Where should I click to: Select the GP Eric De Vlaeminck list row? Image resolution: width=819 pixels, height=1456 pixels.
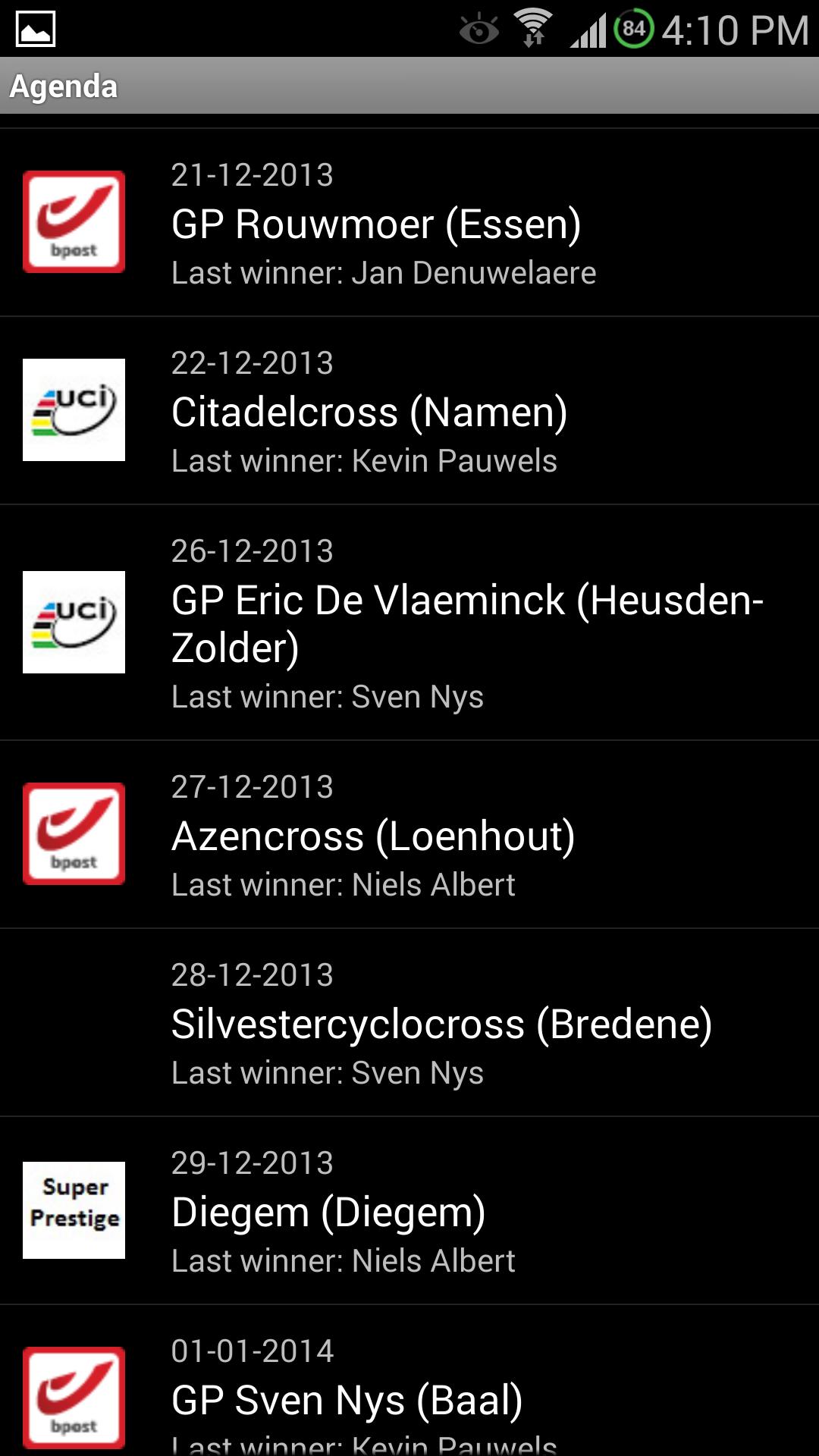coord(409,622)
